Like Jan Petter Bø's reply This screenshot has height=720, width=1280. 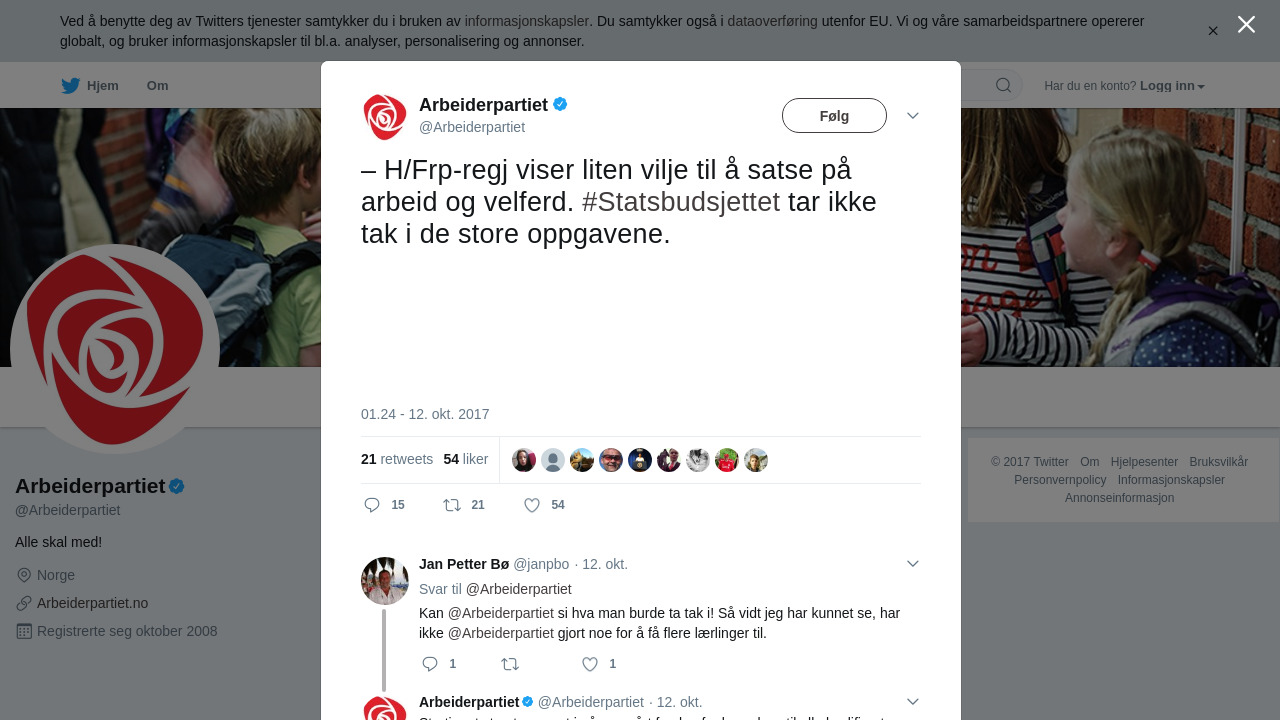click(590, 664)
